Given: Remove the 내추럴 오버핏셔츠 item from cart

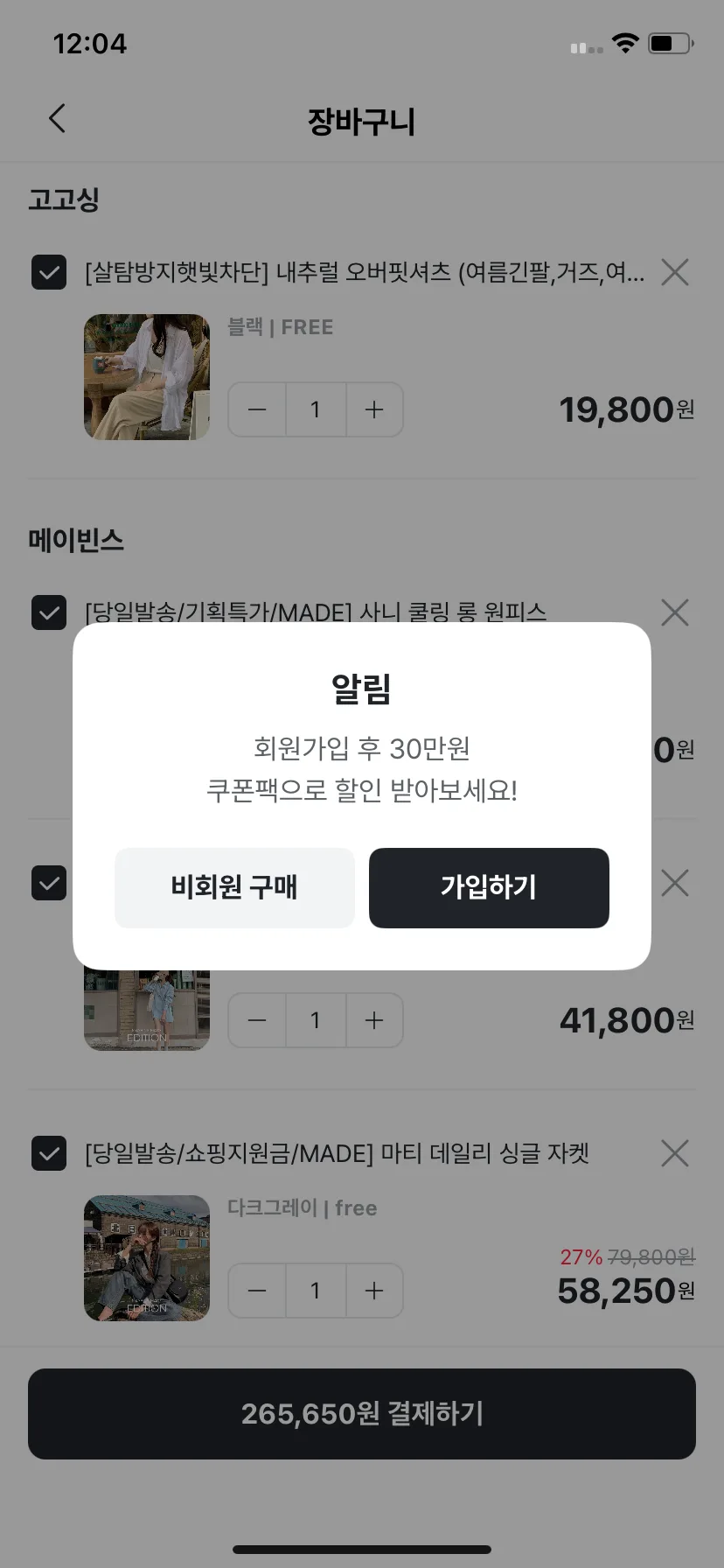Looking at the screenshot, I should [x=674, y=272].
